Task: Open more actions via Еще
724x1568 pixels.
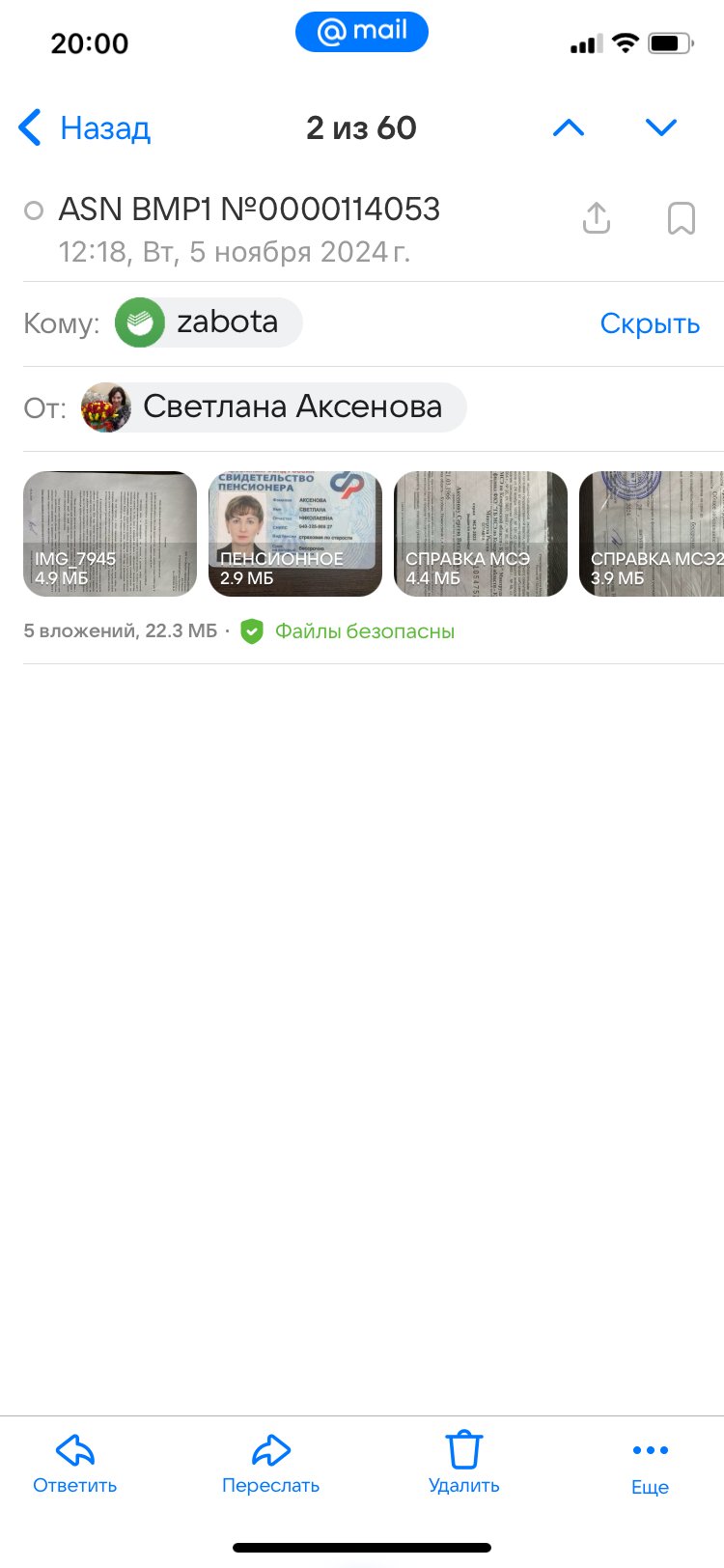Action: (x=651, y=1468)
